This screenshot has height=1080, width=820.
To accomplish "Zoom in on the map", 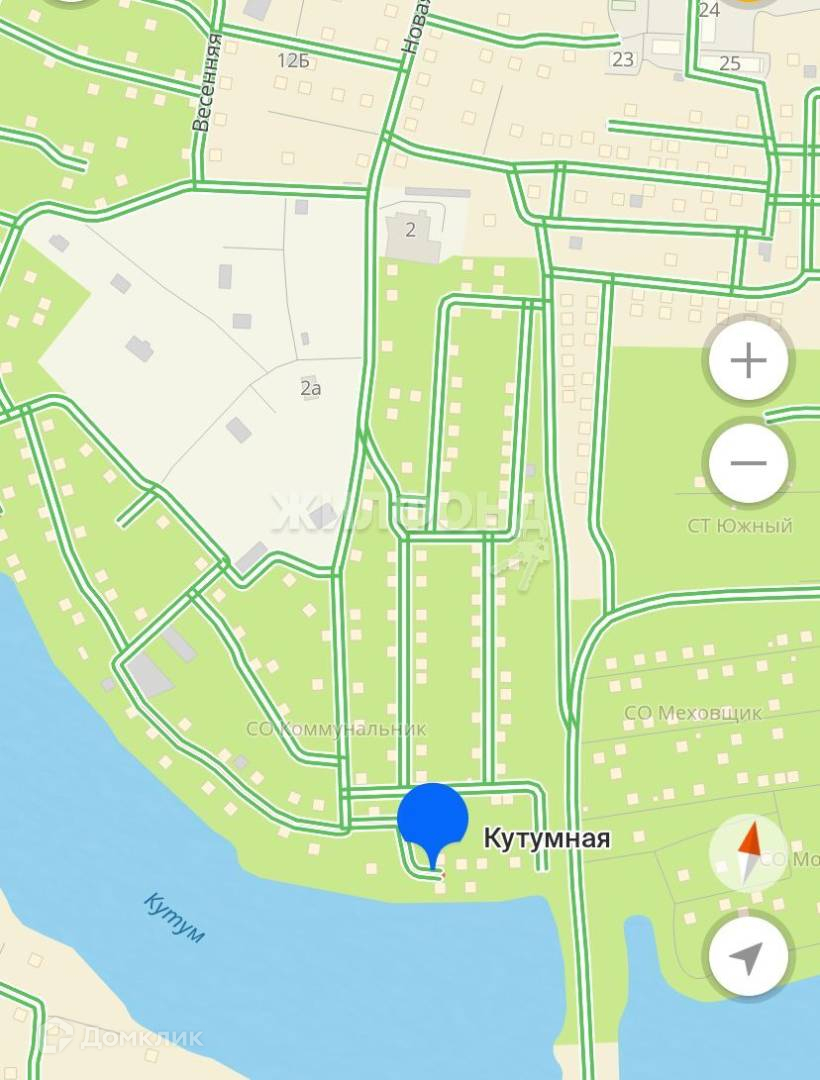I will pyautogui.click(x=749, y=360).
